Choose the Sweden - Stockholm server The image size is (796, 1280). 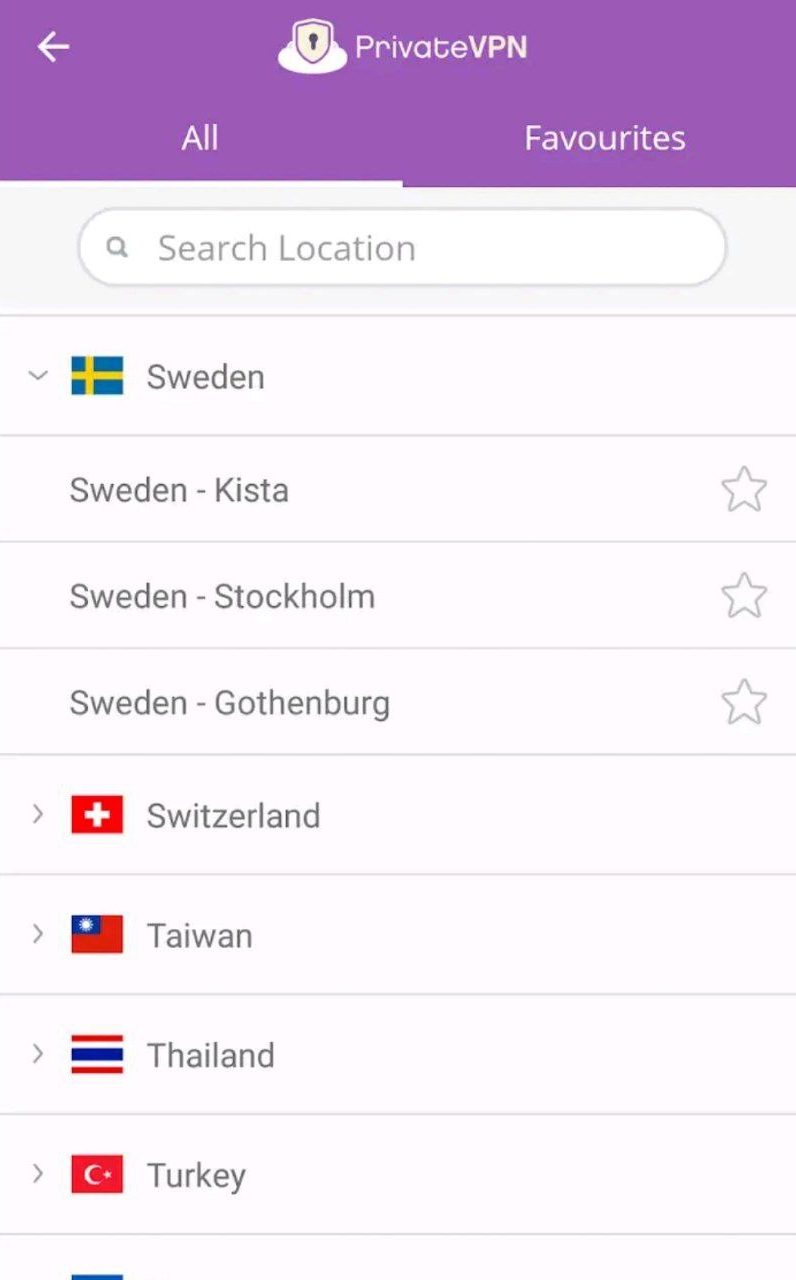click(222, 596)
